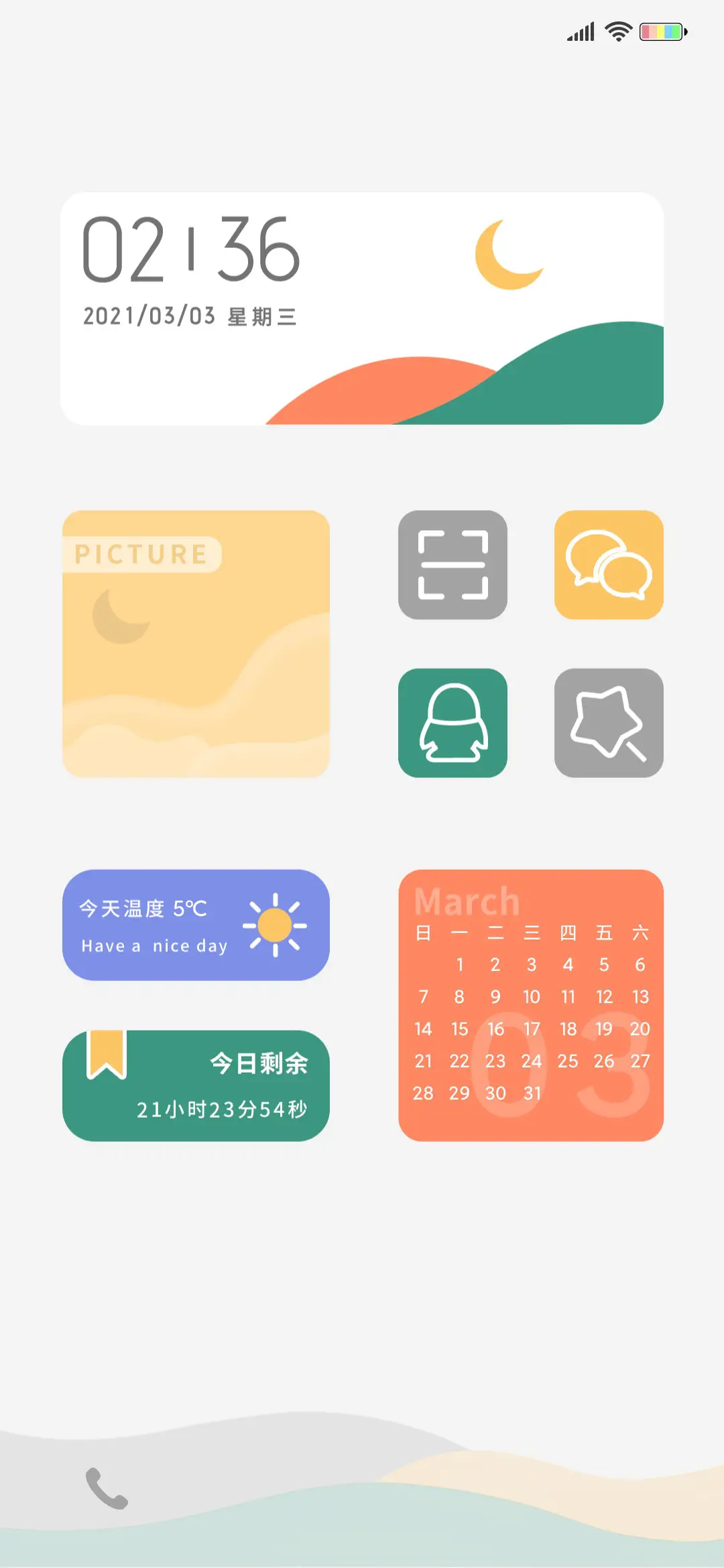Launch WeChat chat bubbles icon
The width and height of the screenshot is (724, 1568).
(609, 565)
